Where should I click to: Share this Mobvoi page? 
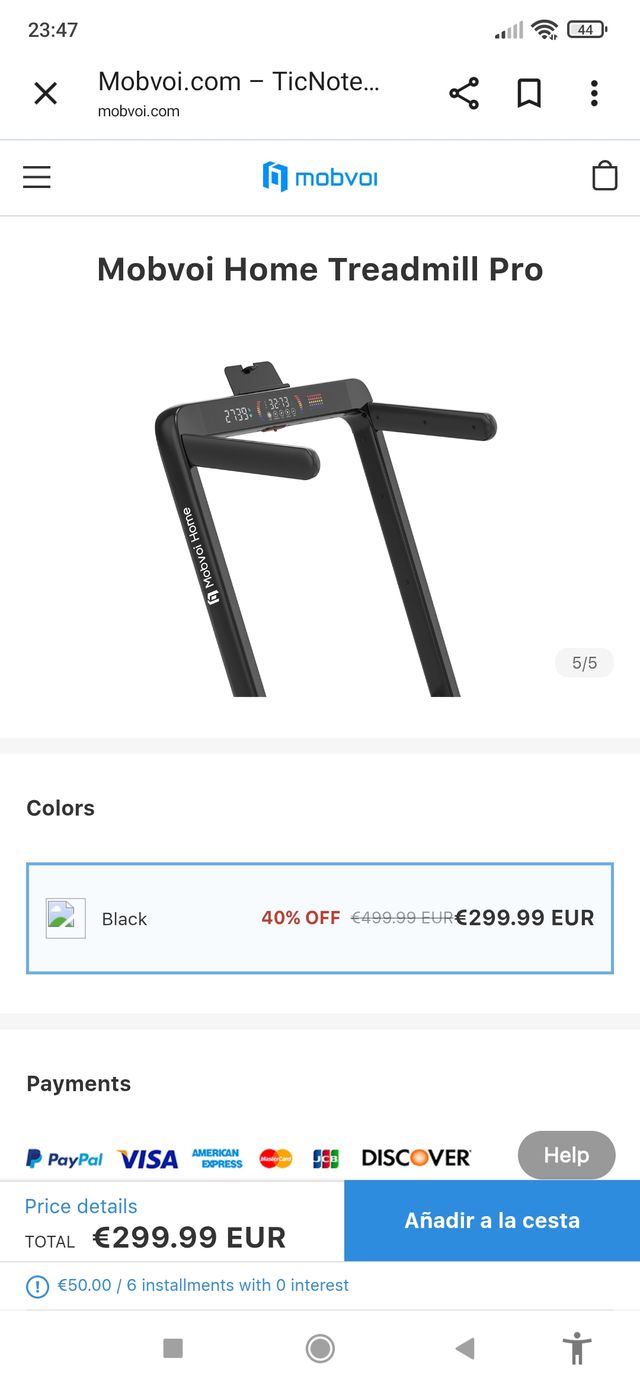[464, 94]
